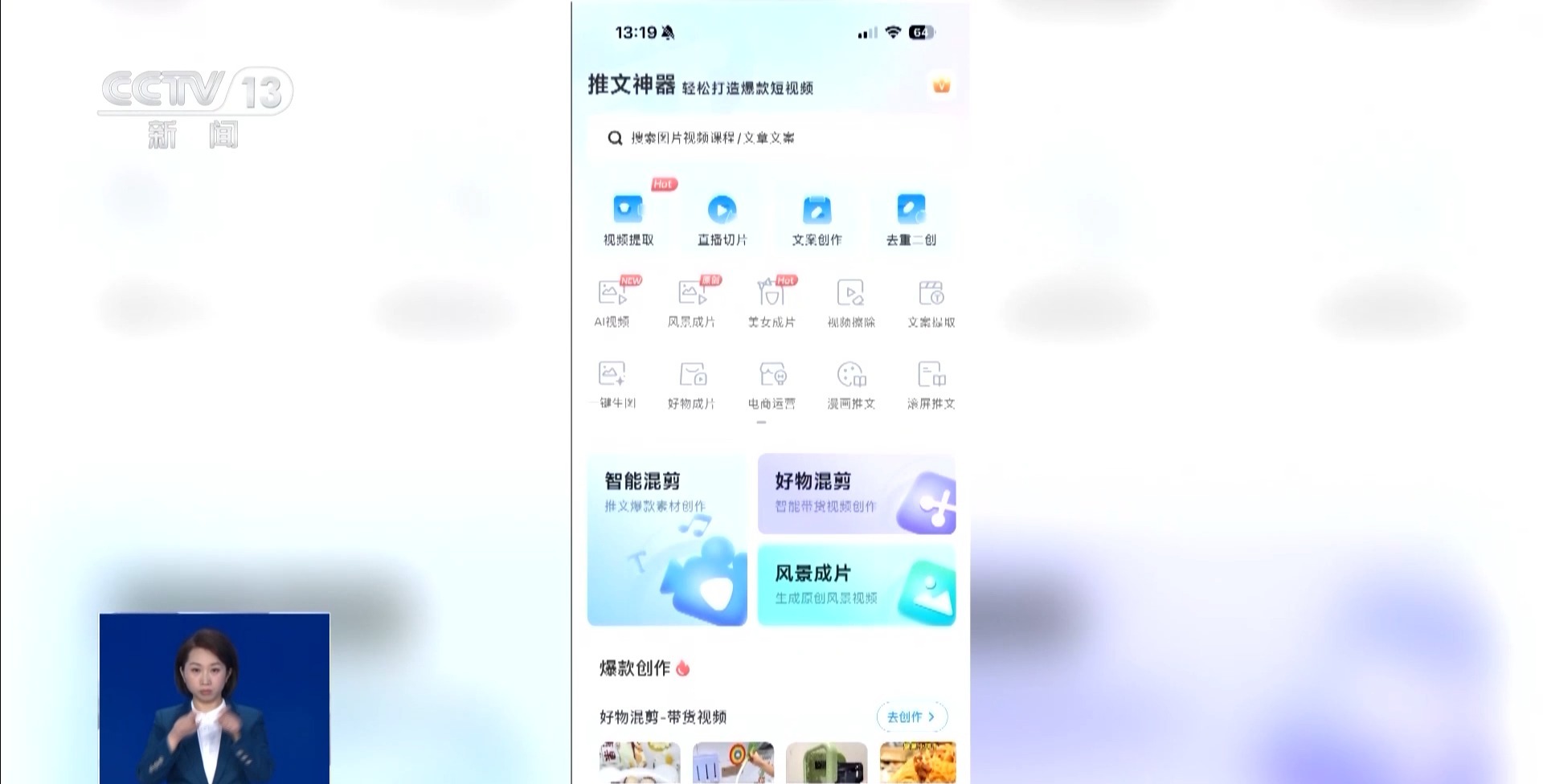Viewport: 1543px width, 784px height.
Task: Open 文案提取 copy extraction tool
Action: point(931,302)
